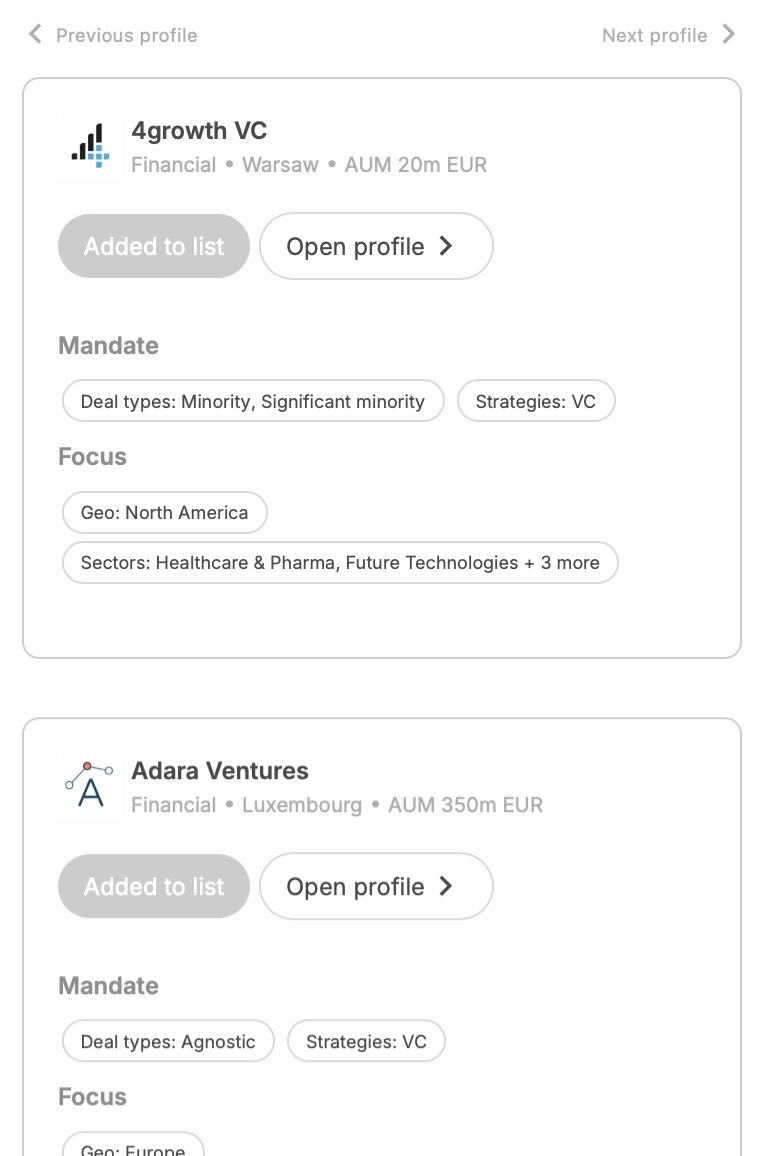Go to the previous profile
The image size is (768, 1156).
tap(113, 35)
